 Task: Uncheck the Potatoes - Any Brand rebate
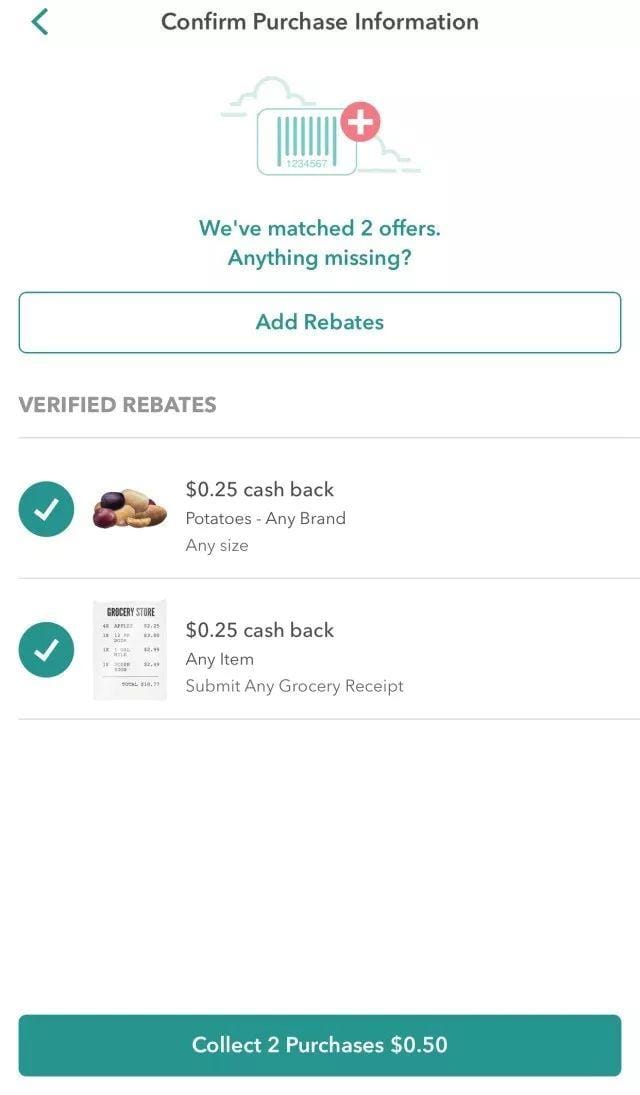[46, 509]
